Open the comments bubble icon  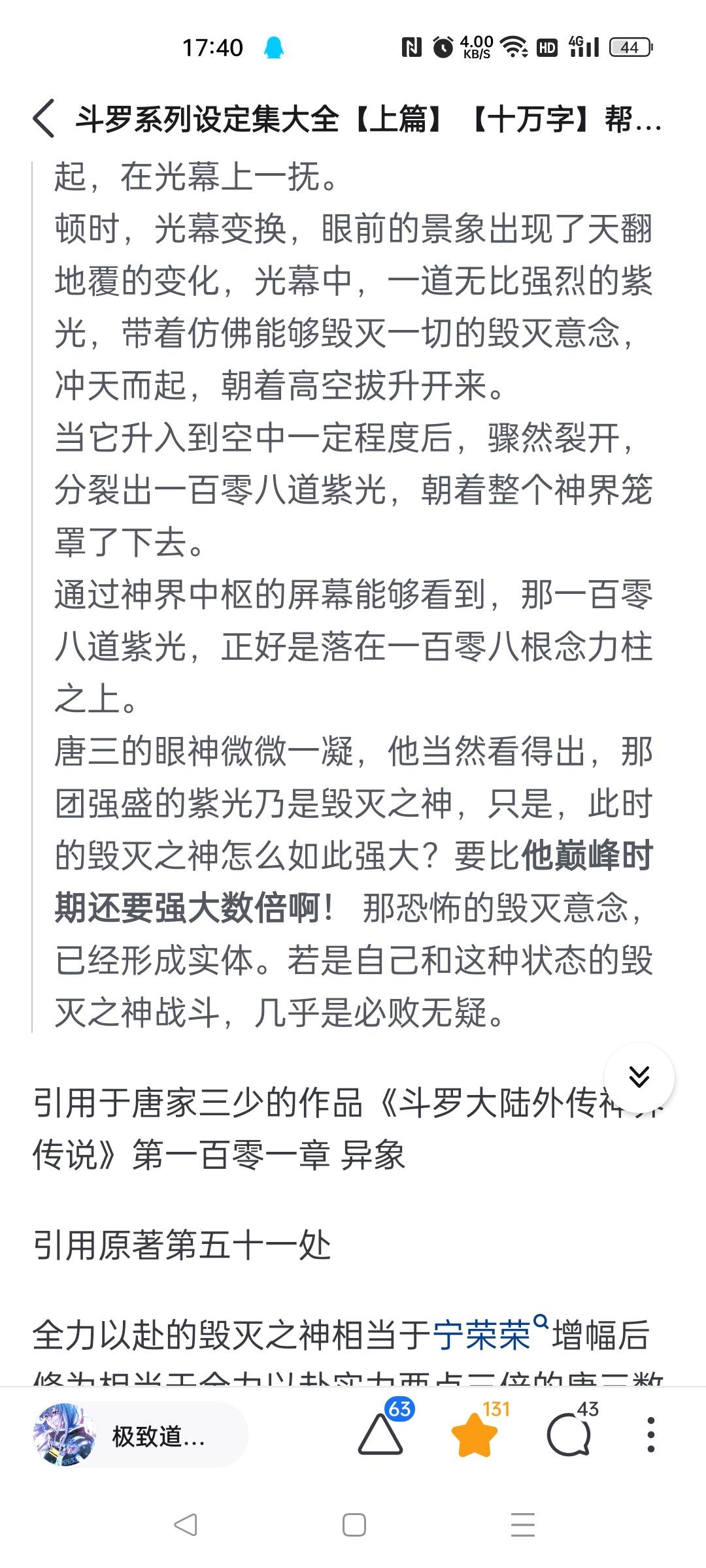coord(569,1435)
